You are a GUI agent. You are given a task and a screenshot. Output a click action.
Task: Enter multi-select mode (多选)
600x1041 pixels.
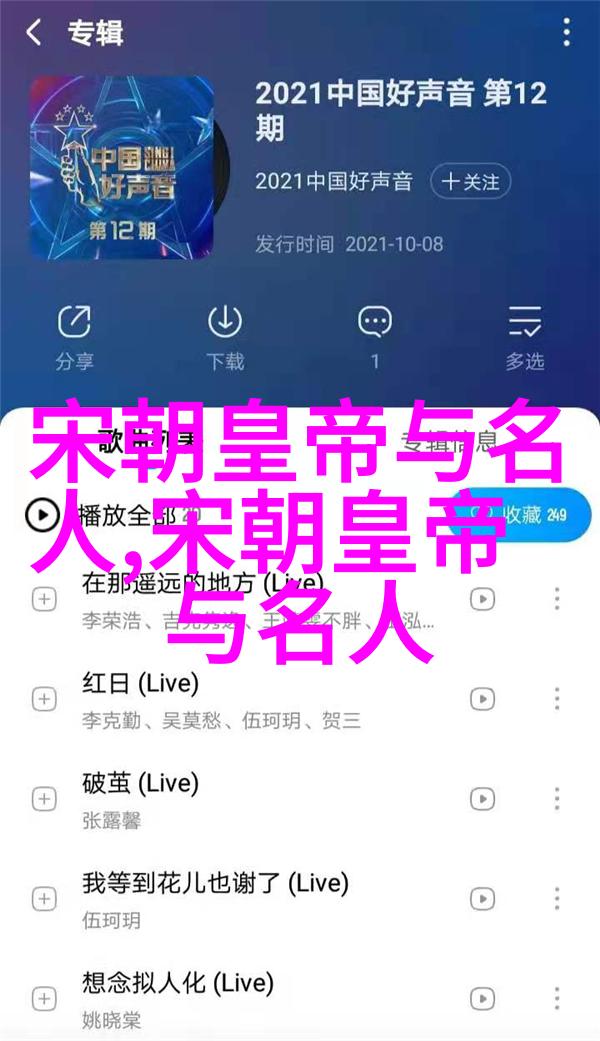(x=524, y=335)
